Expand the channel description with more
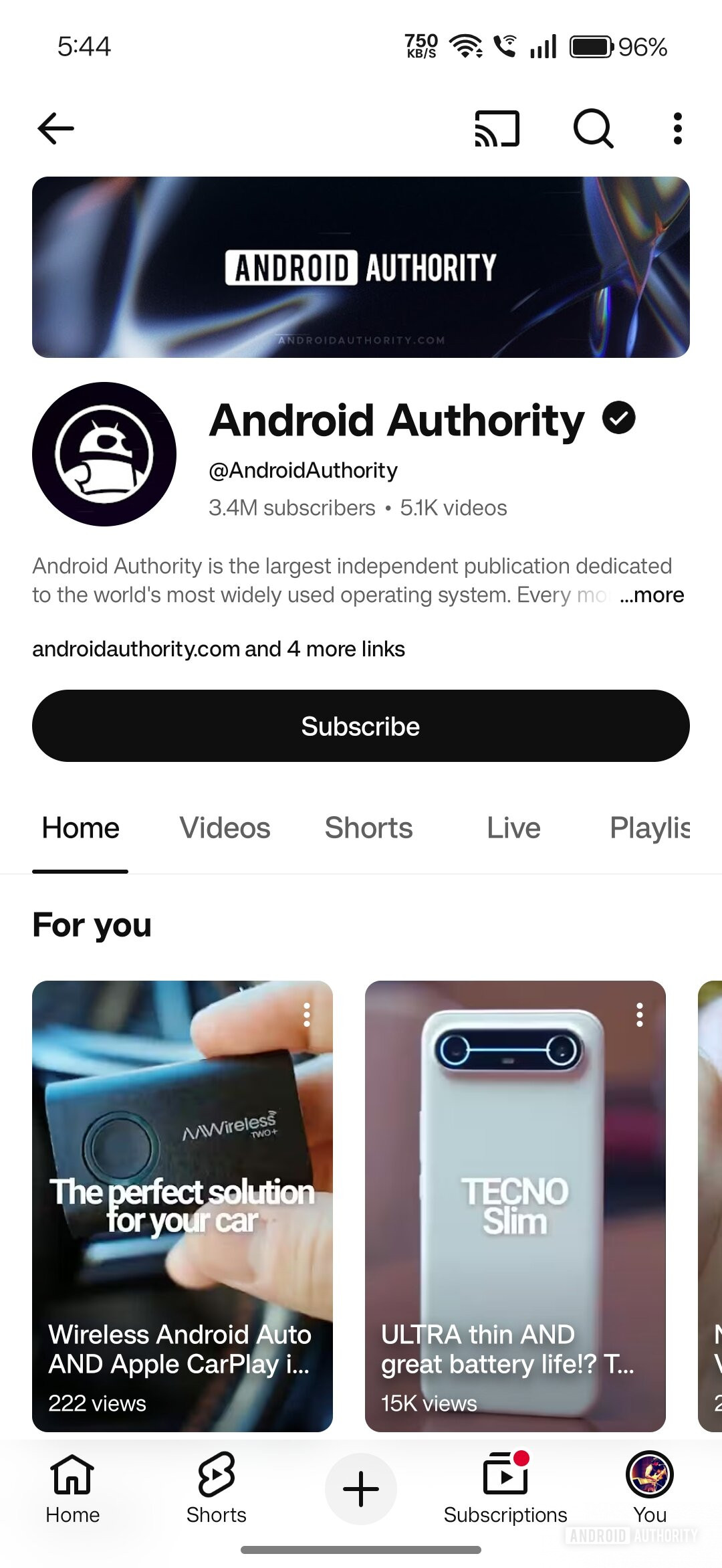Viewport: 722px width, 1568px height. click(x=651, y=595)
